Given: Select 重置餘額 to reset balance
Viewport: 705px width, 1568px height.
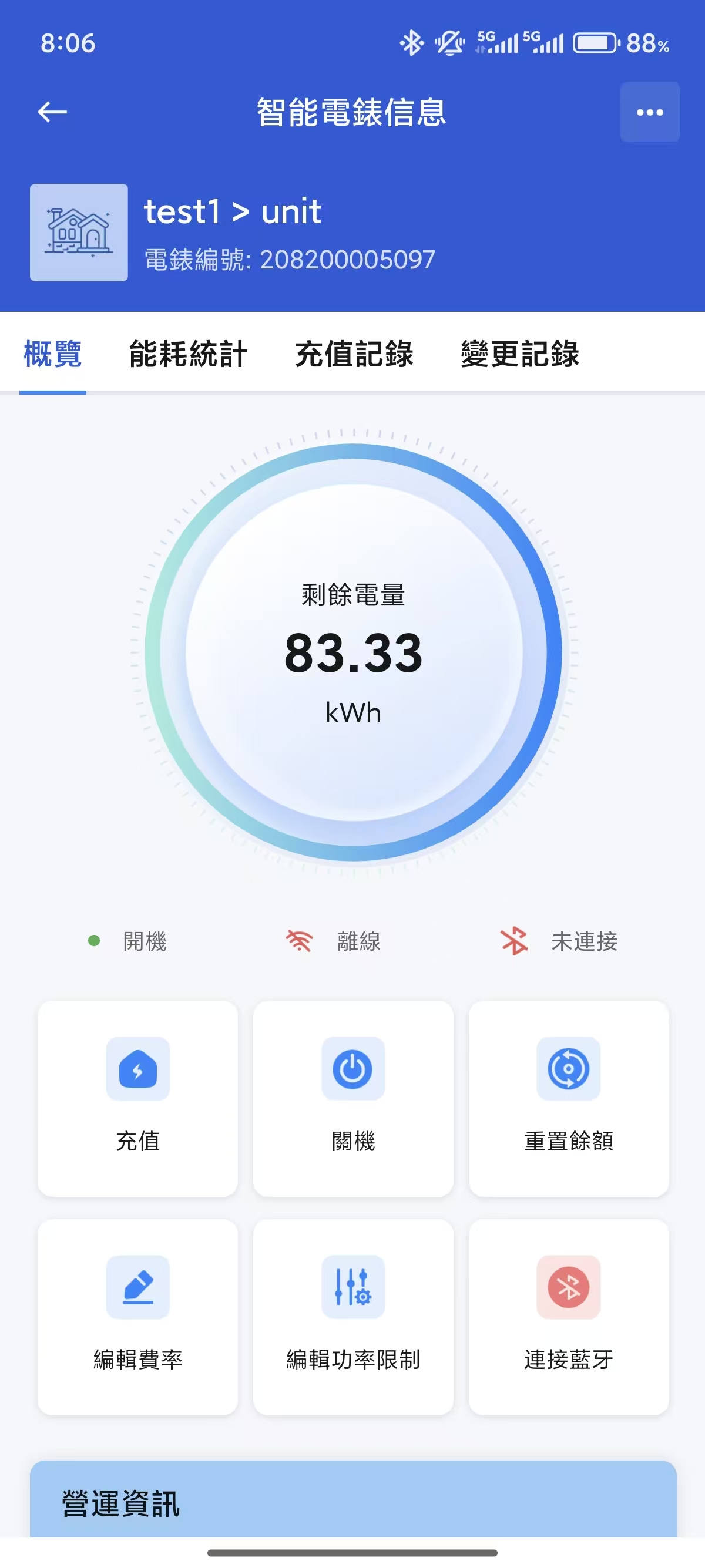Looking at the screenshot, I should [x=569, y=1099].
